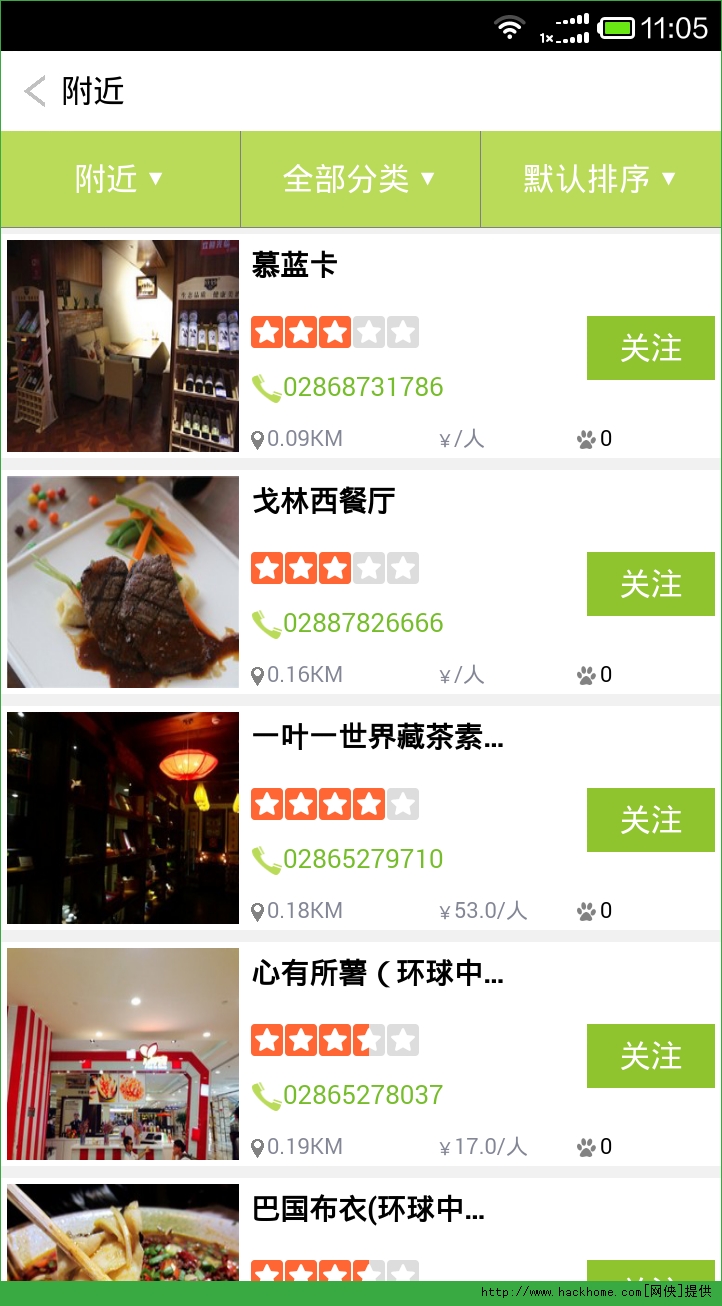Call the number 02865279710
The width and height of the screenshot is (722, 1306).
click(348, 859)
